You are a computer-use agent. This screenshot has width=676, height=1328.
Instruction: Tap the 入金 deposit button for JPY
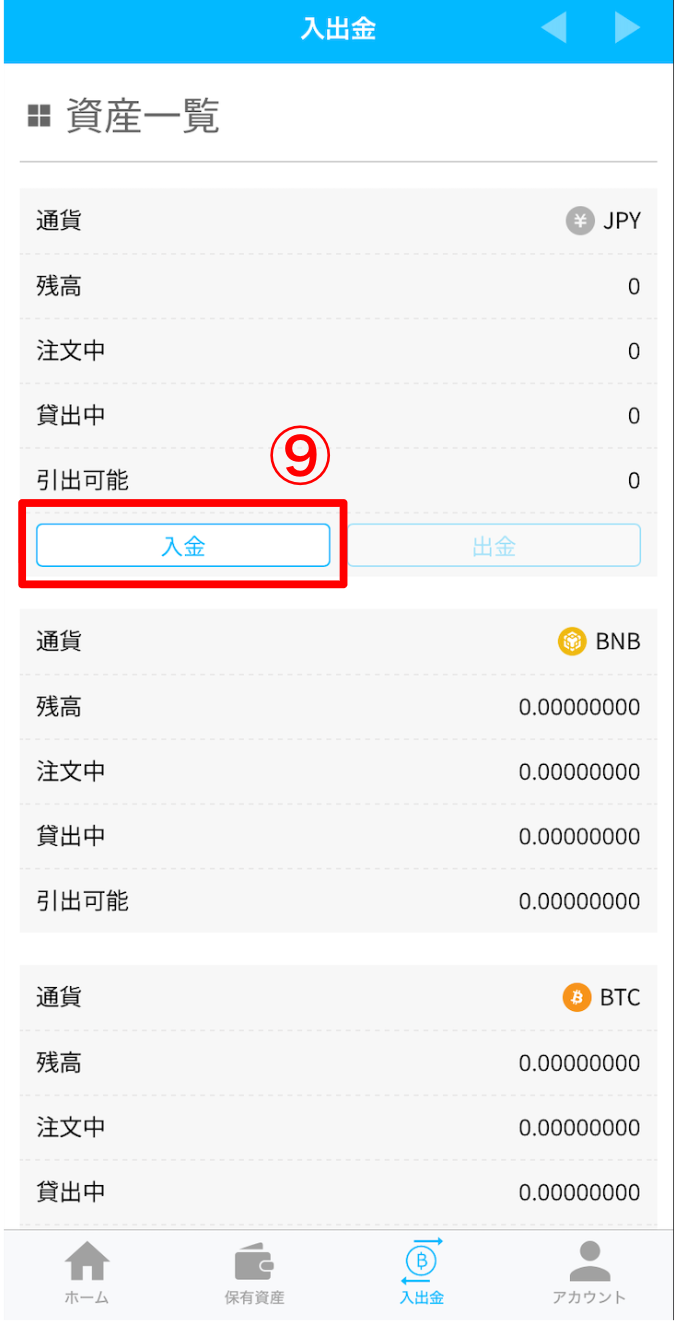pyautogui.click(x=183, y=546)
